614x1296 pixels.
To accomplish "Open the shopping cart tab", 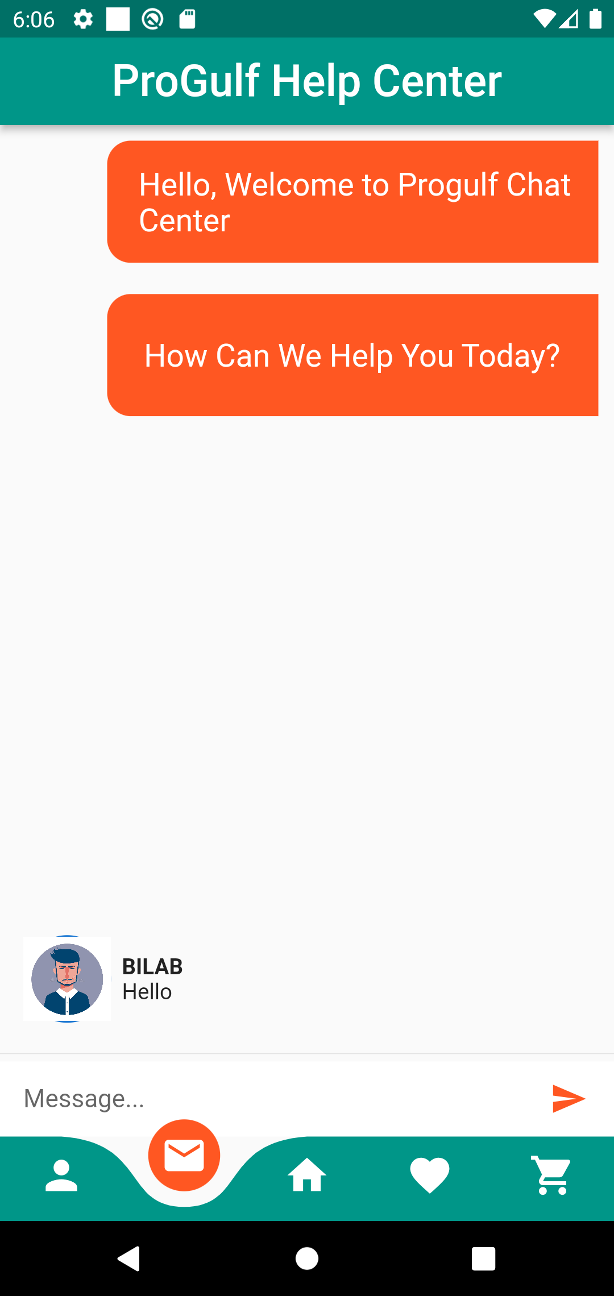I will (x=552, y=1176).
